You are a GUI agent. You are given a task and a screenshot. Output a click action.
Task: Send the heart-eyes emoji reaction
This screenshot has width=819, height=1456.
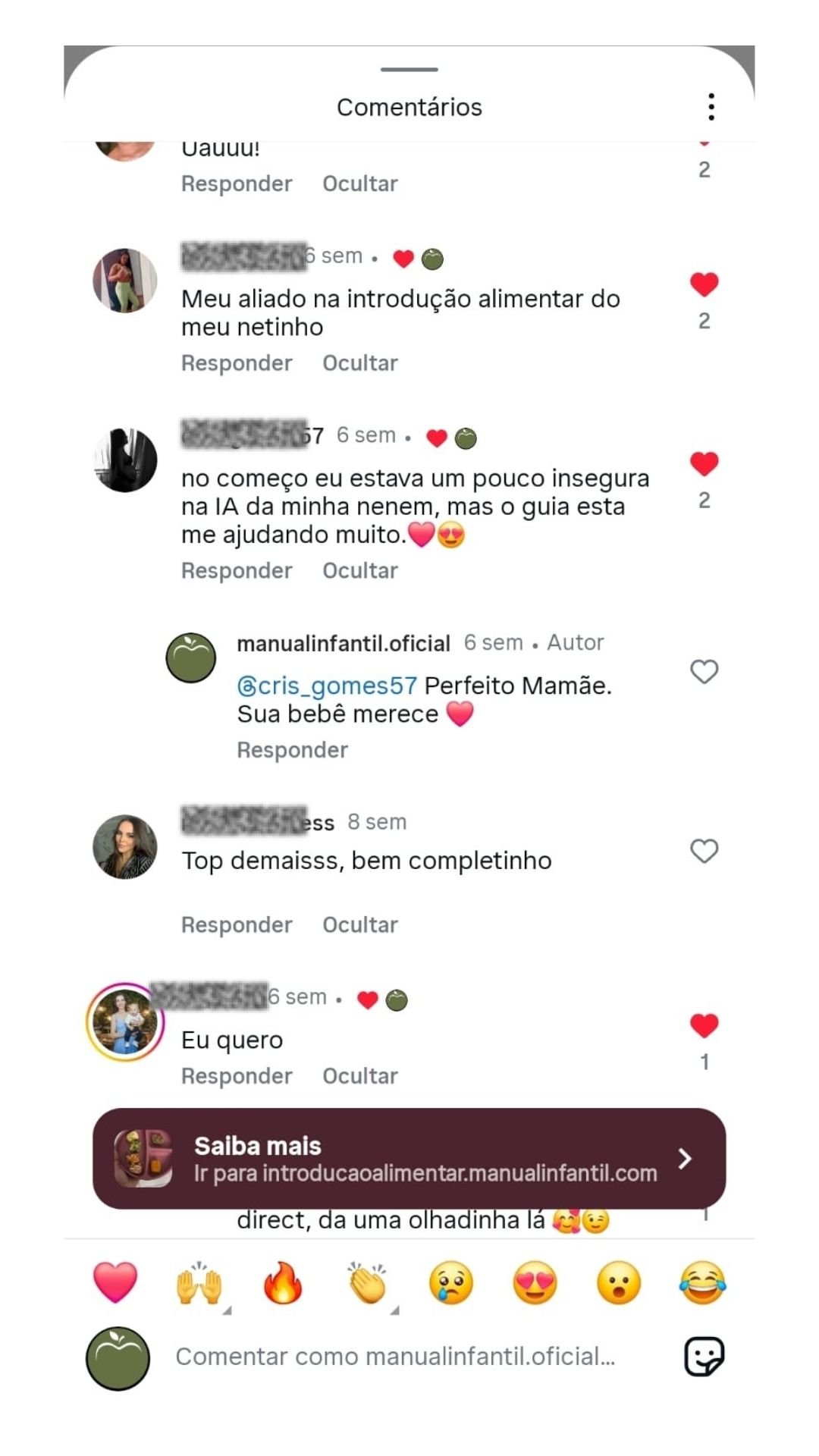pyautogui.click(x=535, y=1283)
